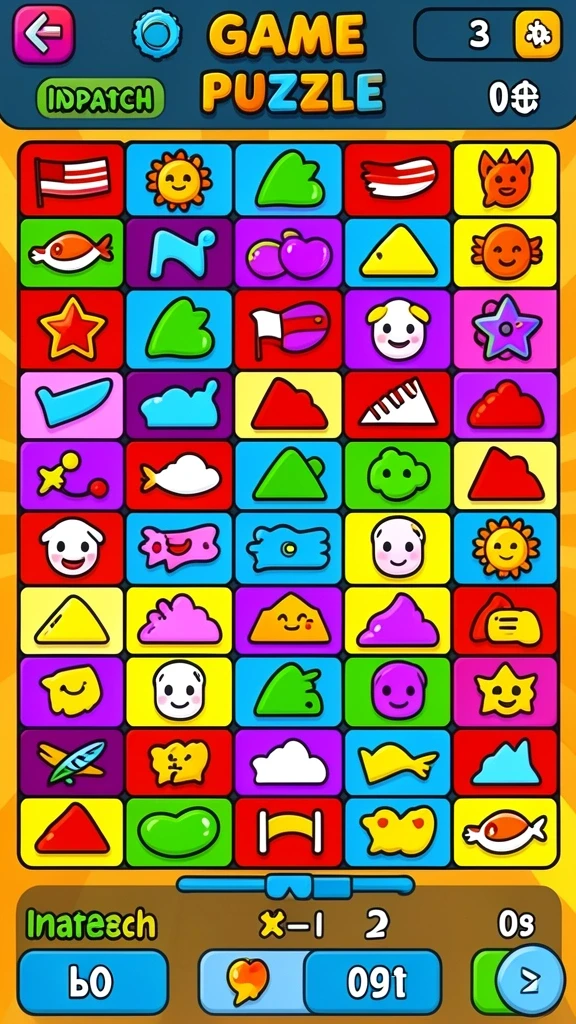Choose the purple star on pink tile
576x1024 pixels.
[x=506, y=328]
